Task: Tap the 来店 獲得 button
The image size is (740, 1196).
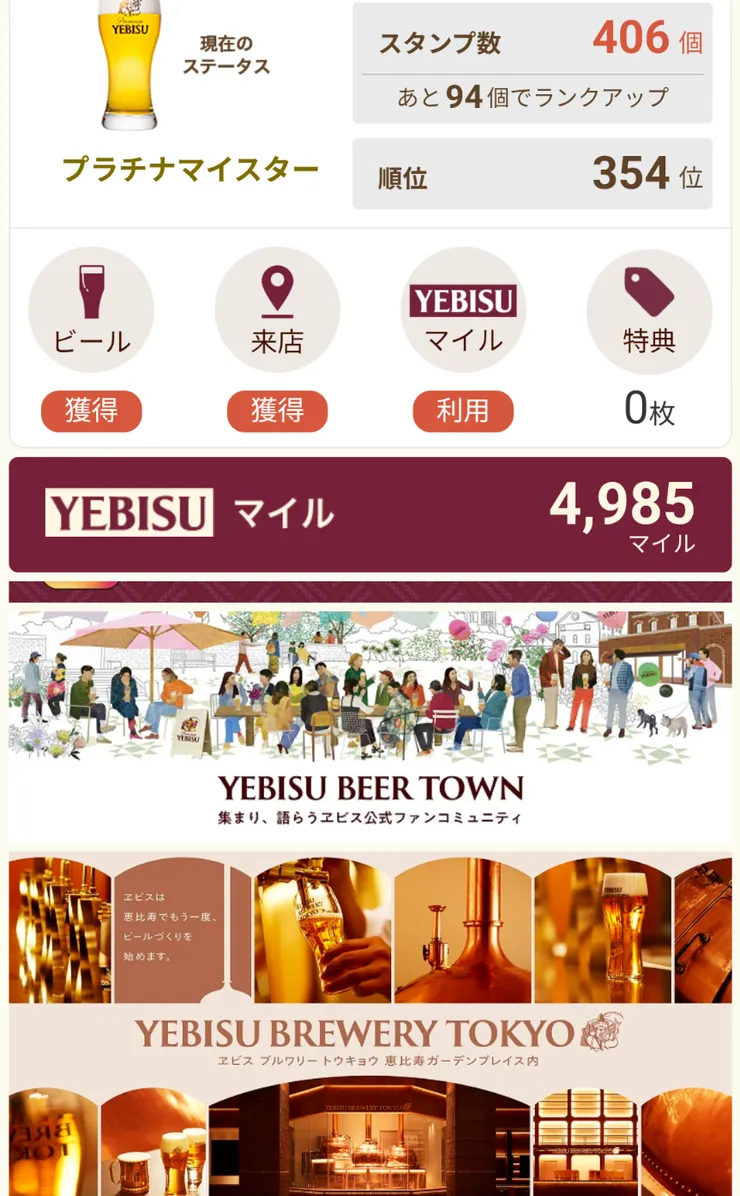Action: (277, 411)
